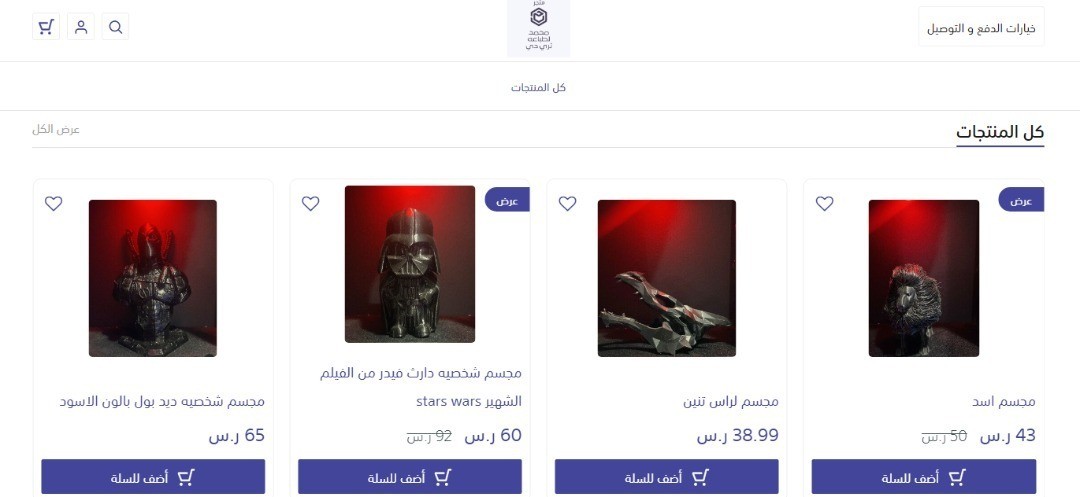The width and height of the screenshot is (1080, 497).
Task: Favorite the Darth Vader figure
Action: click(x=311, y=204)
